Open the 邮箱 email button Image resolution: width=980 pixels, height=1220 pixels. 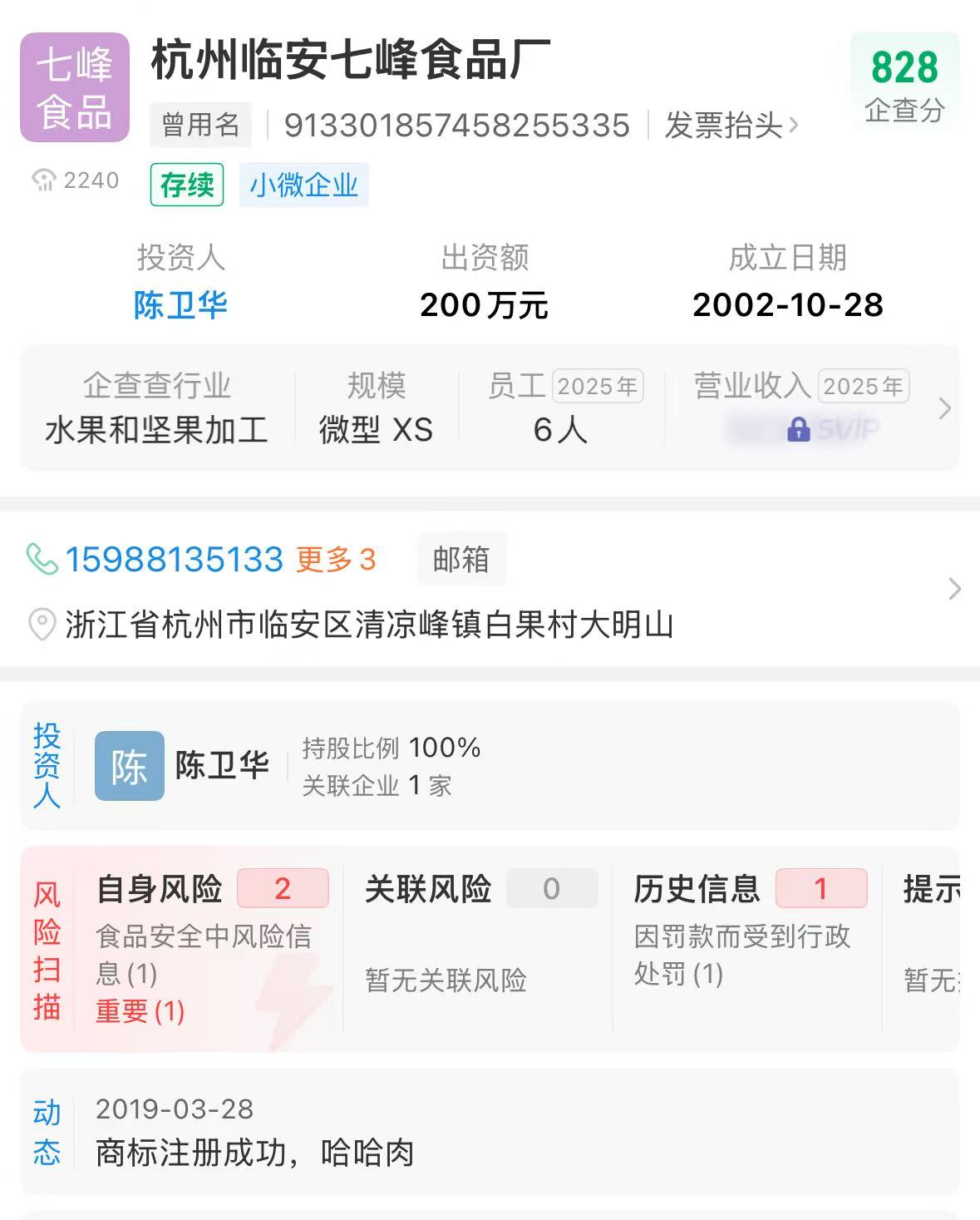pos(461,559)
